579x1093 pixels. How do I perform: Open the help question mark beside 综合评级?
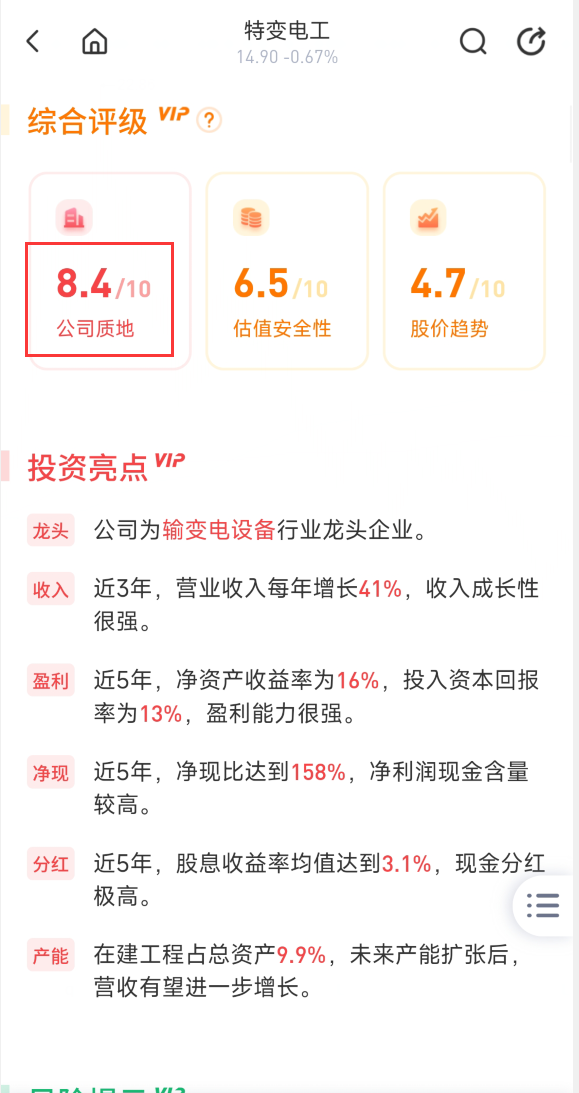[x=209, y=121]
